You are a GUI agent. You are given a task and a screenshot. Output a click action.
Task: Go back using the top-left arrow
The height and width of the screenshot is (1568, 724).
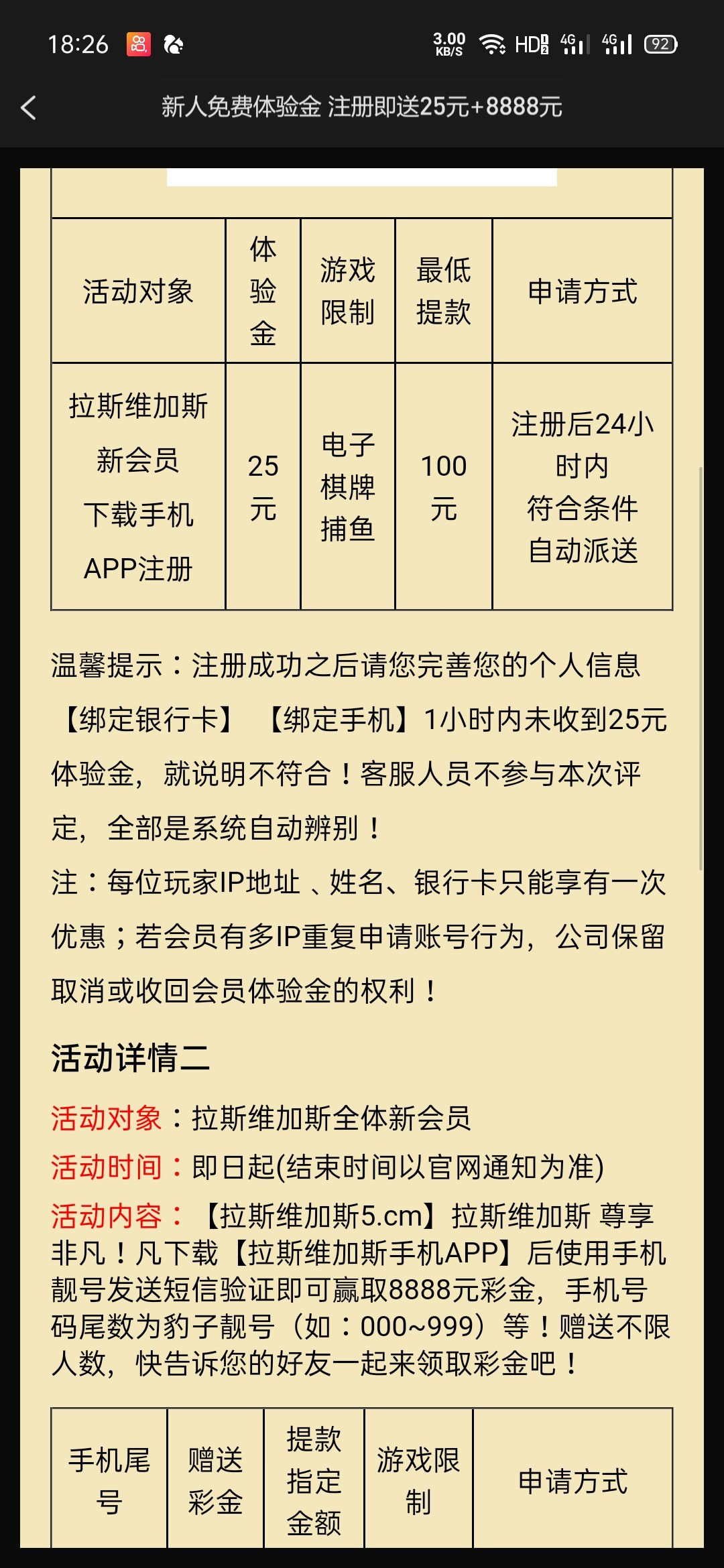[x=28, y=107]
